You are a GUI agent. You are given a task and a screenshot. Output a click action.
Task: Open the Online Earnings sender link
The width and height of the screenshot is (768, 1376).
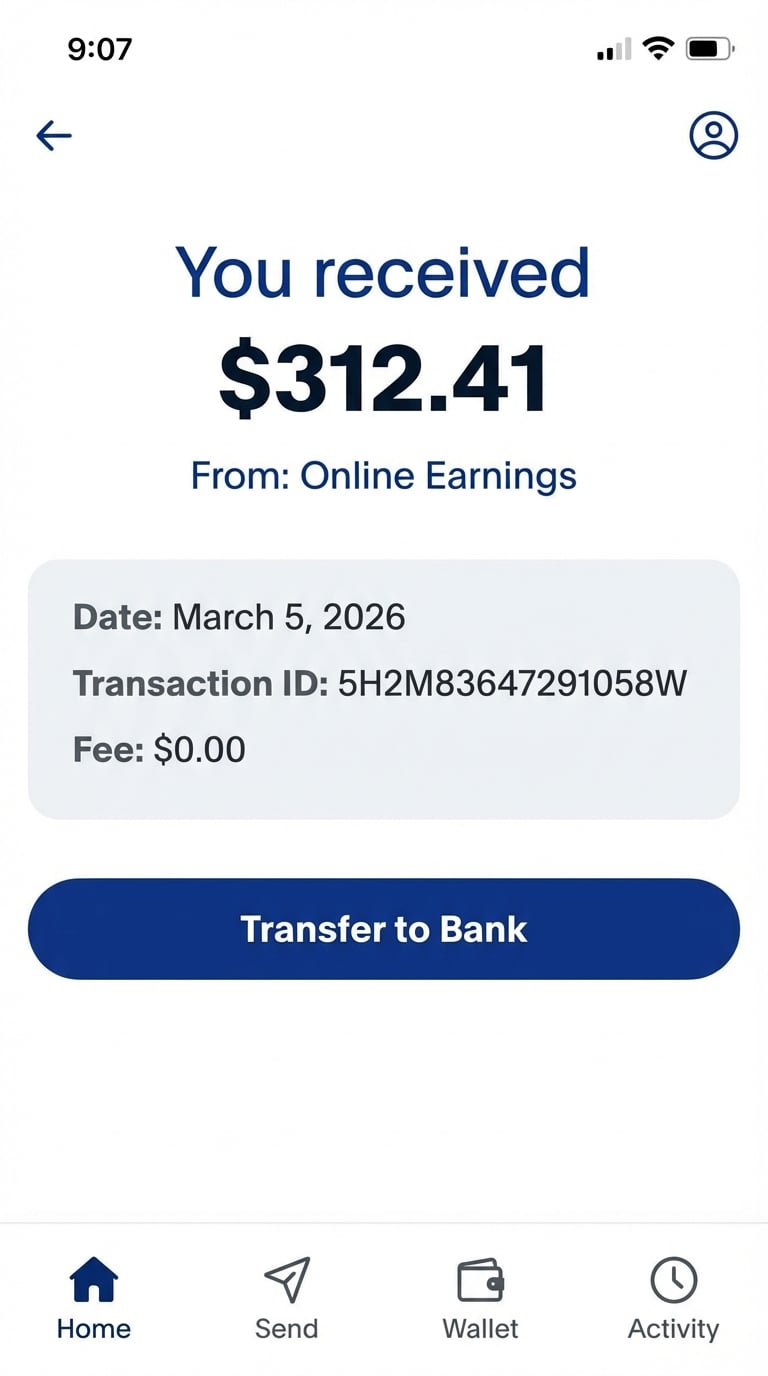tap(438, 475)
